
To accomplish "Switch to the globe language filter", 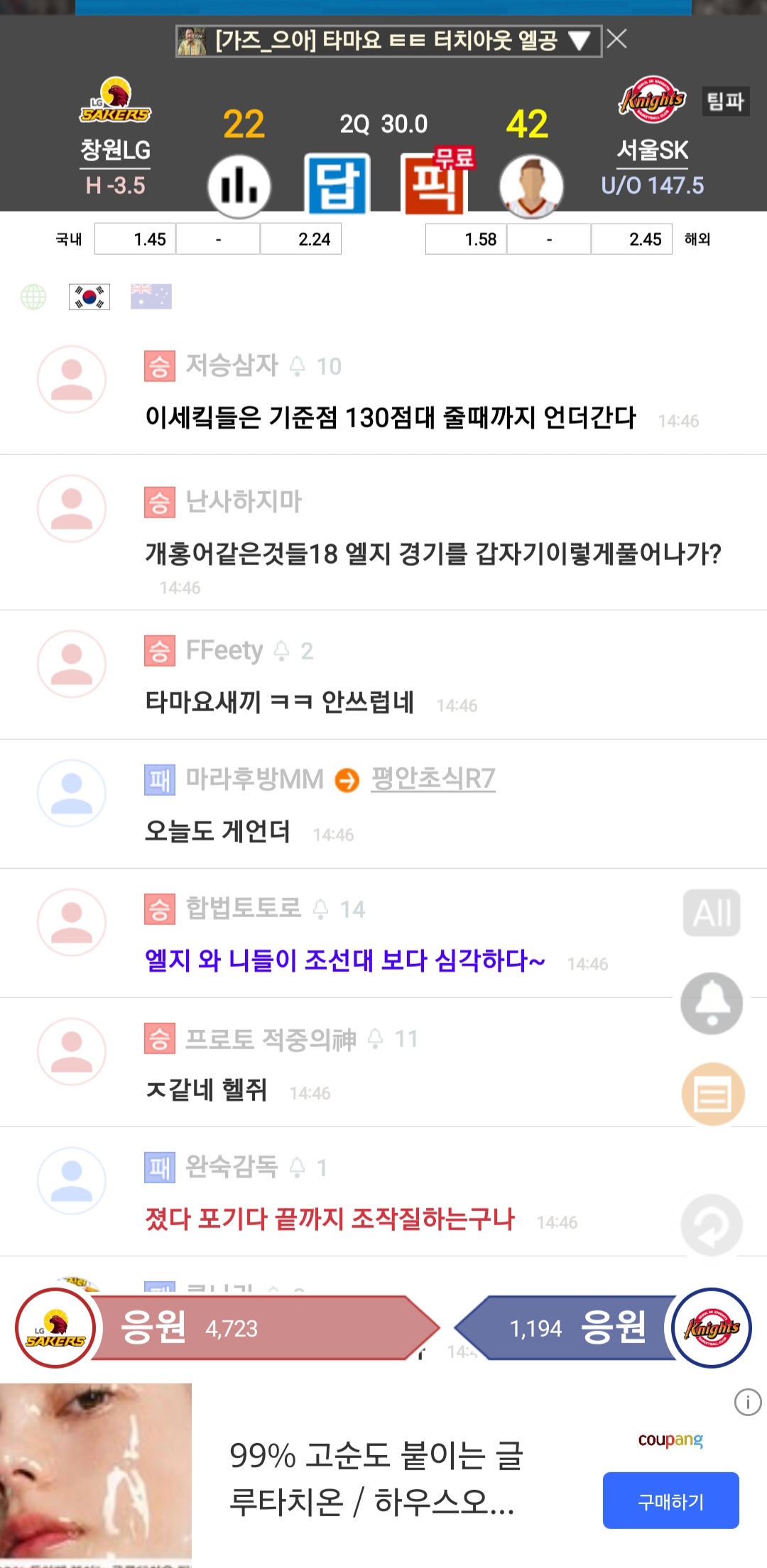I will click(x=33, y=297).
